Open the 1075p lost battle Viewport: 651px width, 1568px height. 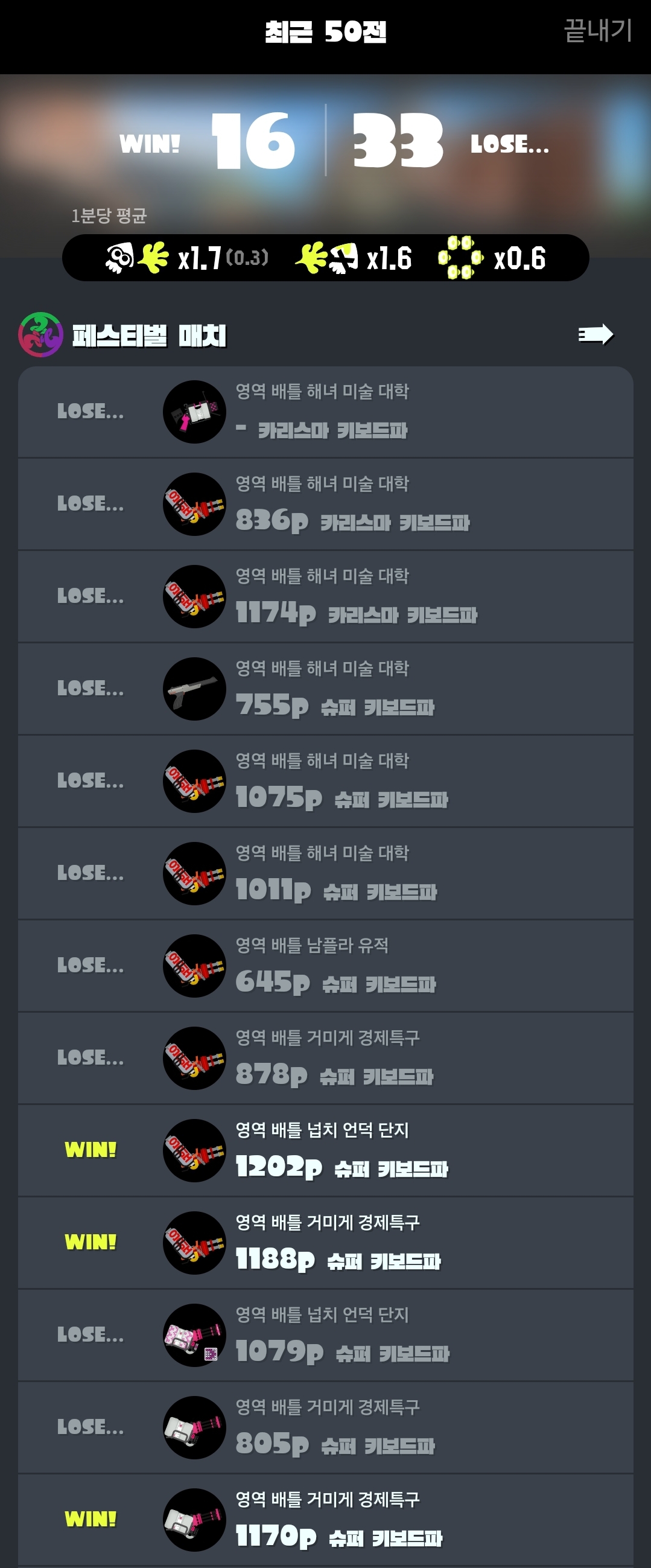(326, 782)
